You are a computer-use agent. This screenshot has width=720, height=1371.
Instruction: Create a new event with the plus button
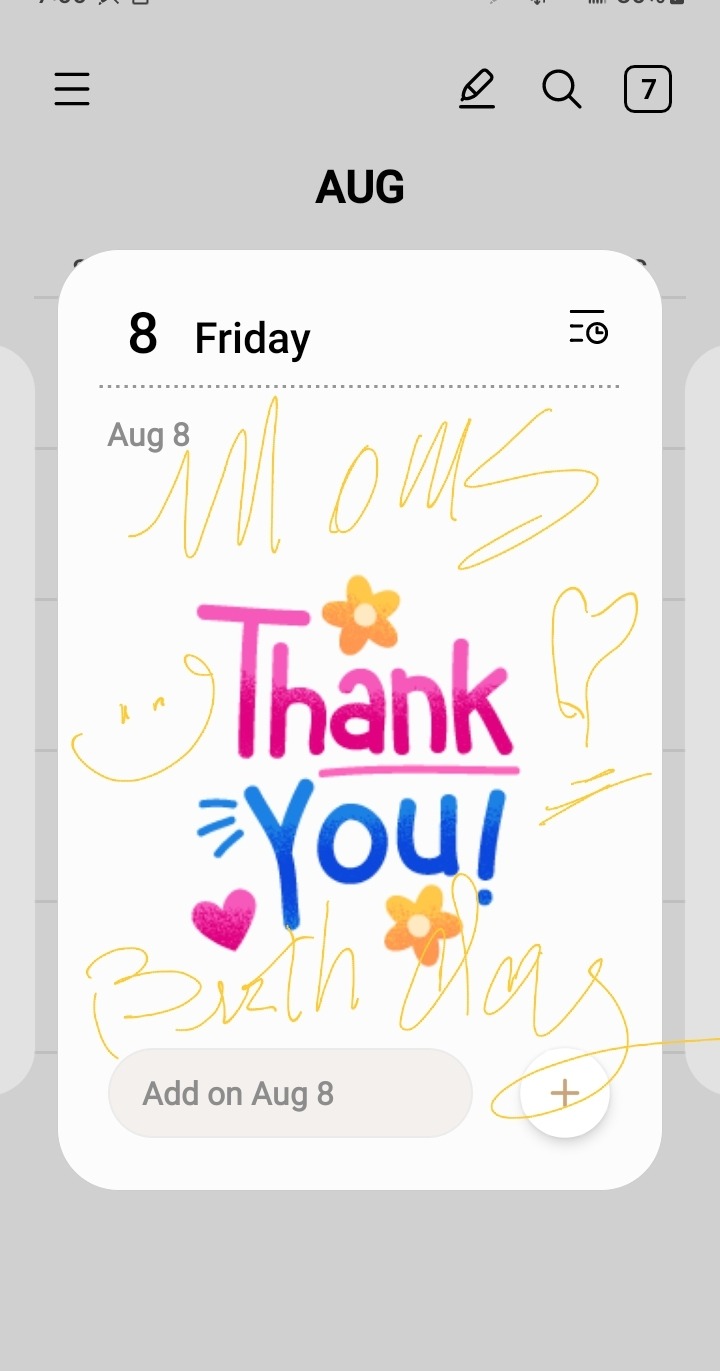pos(565,1093)
